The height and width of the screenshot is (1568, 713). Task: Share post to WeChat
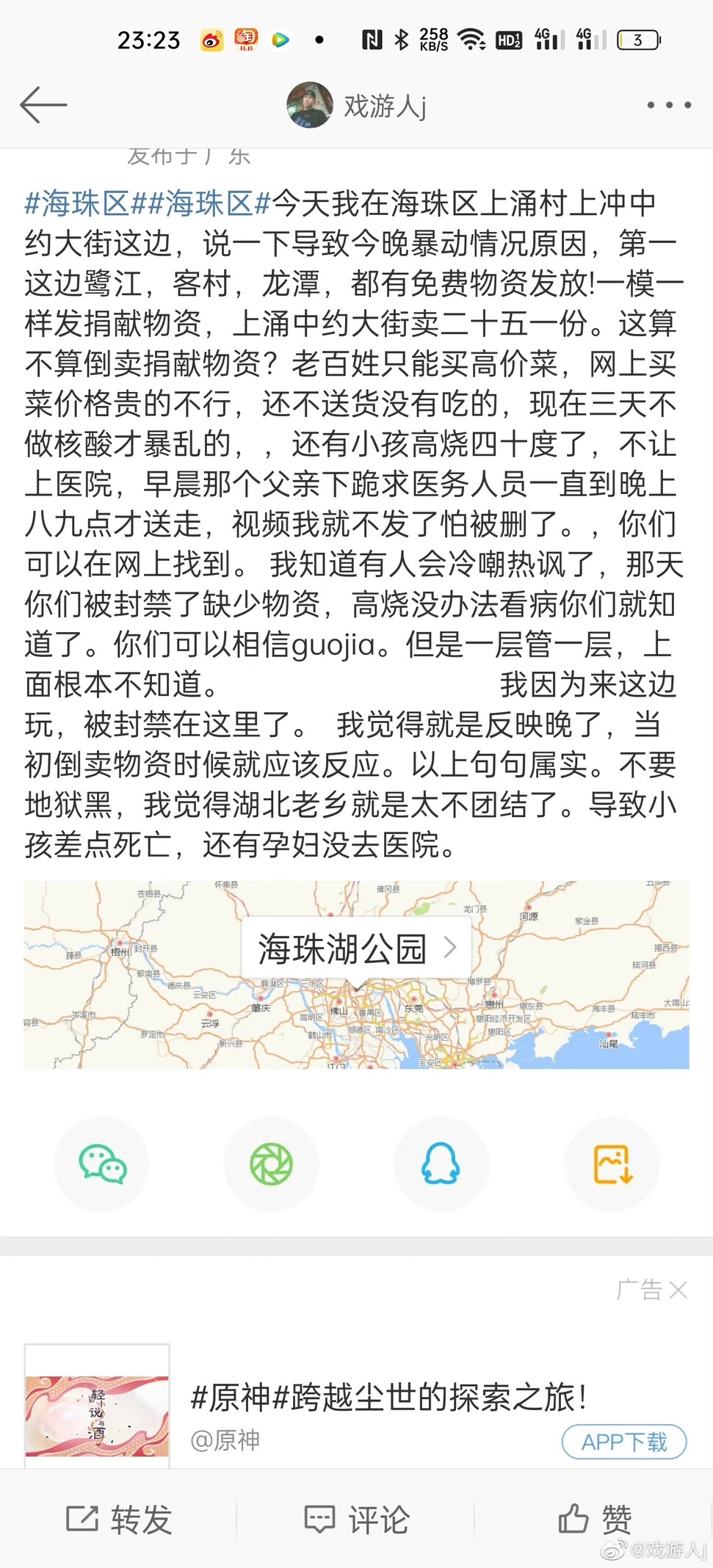102,1164
